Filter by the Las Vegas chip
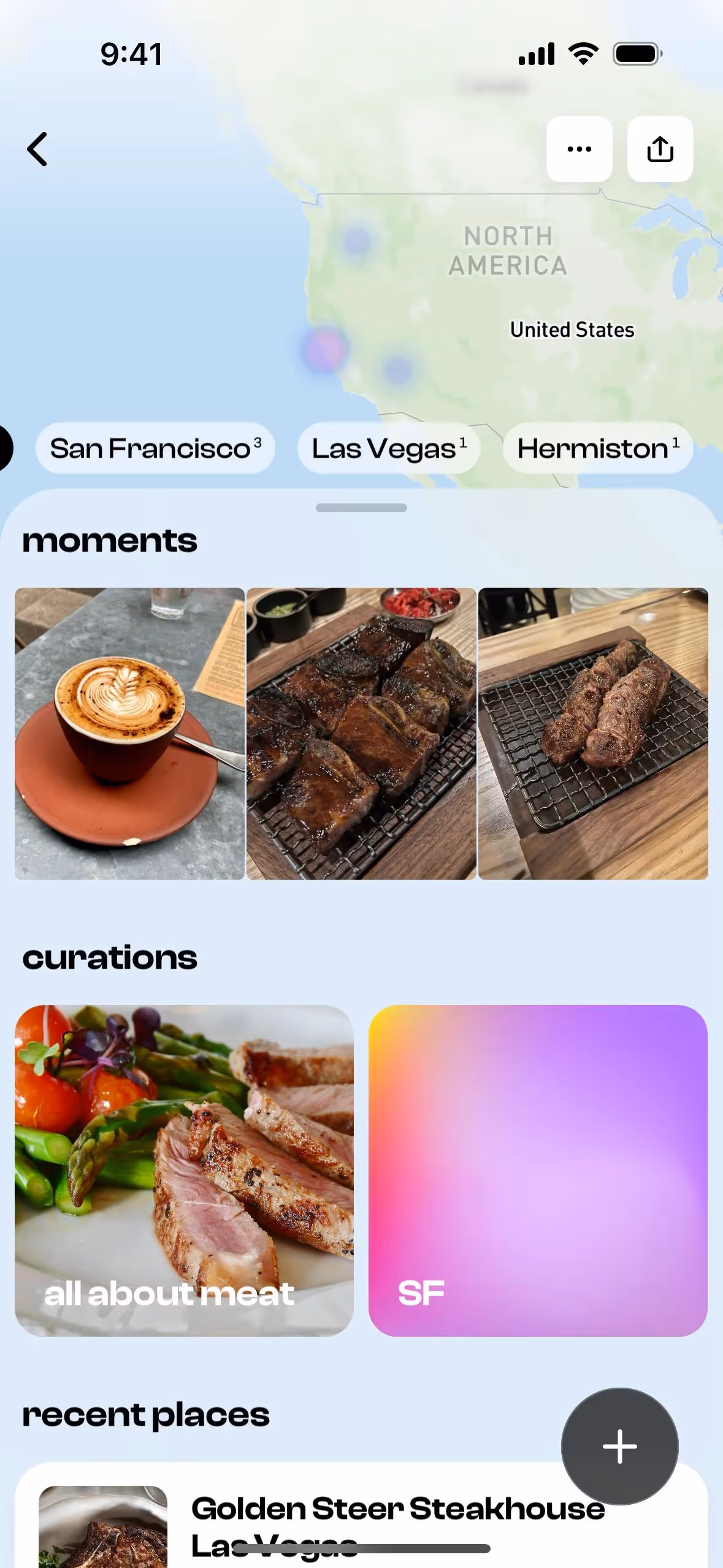 point(389,448)
